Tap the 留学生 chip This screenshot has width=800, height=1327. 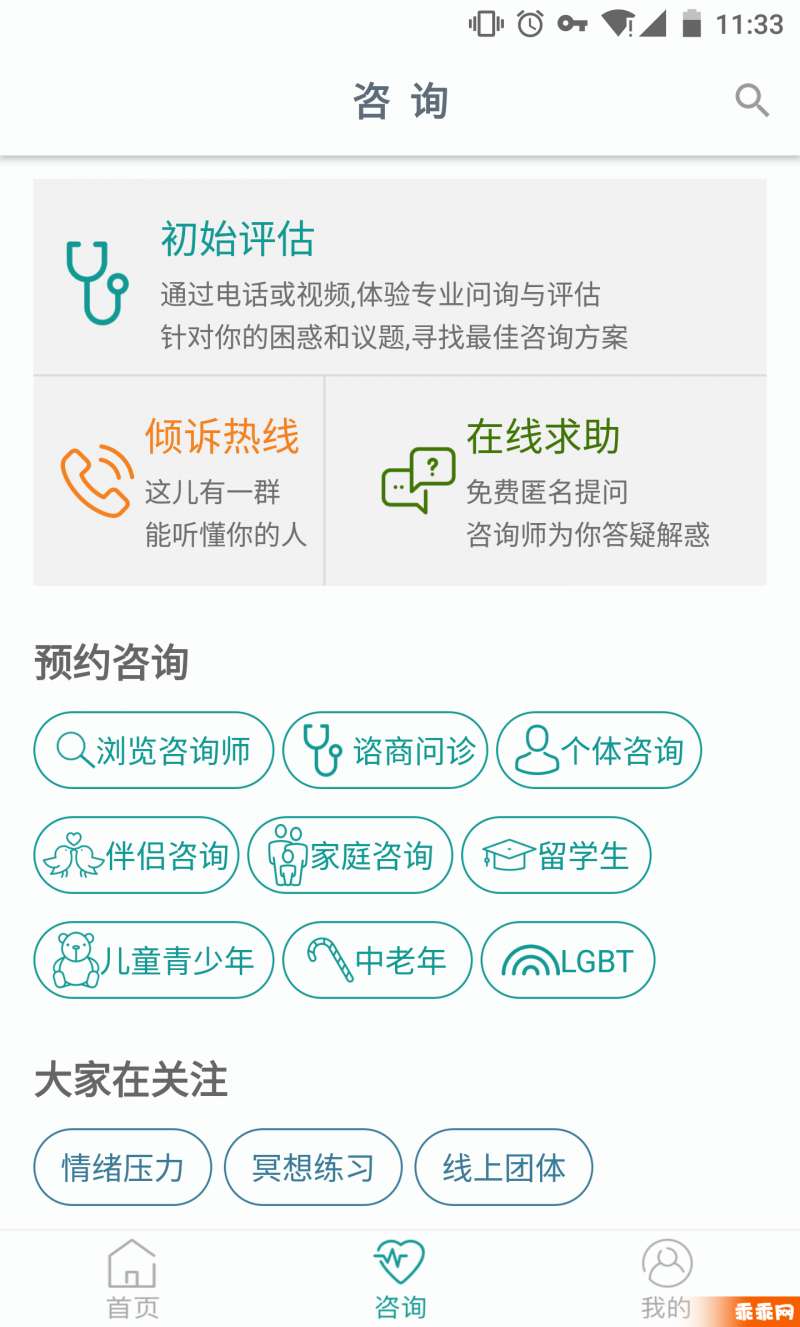[556, 855]
